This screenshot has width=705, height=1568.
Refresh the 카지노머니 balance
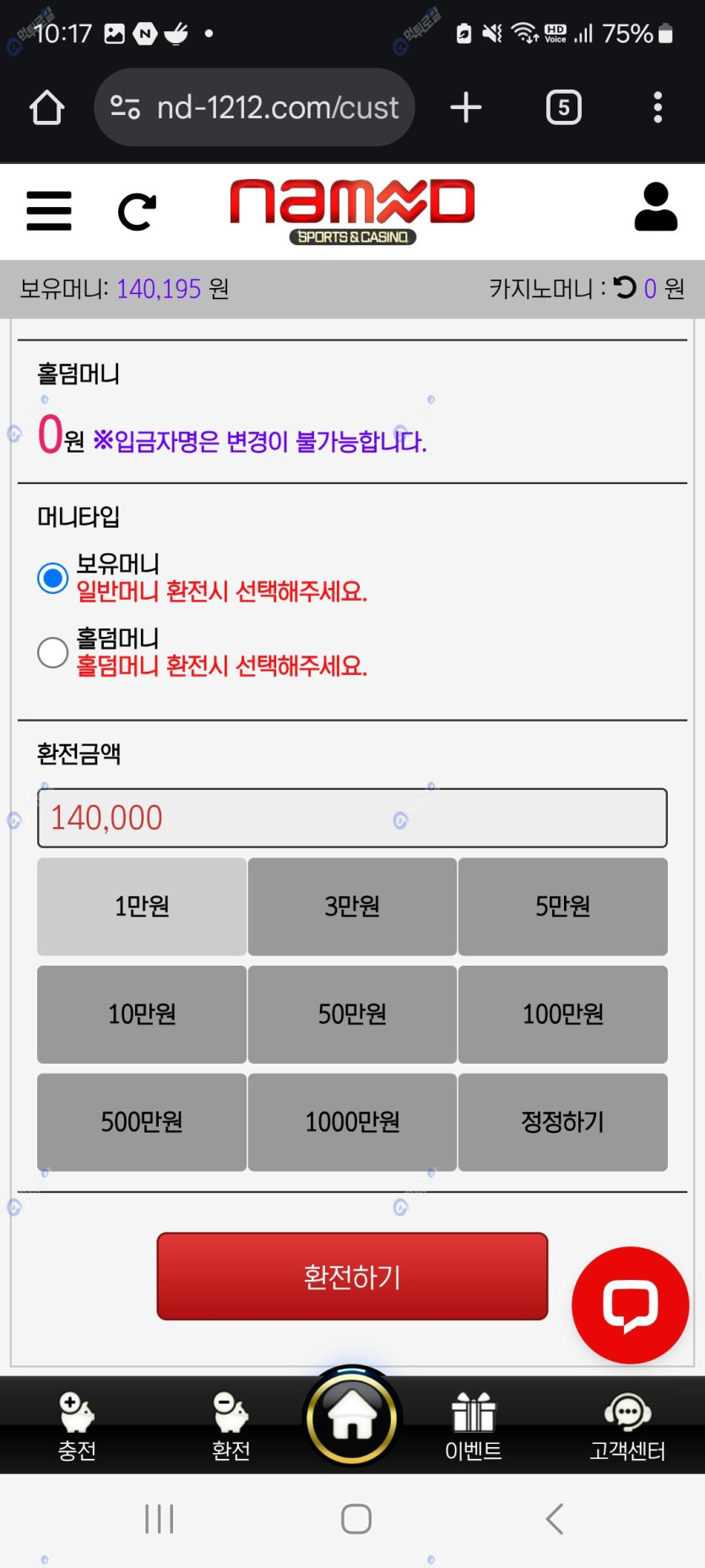click(625, 288)
